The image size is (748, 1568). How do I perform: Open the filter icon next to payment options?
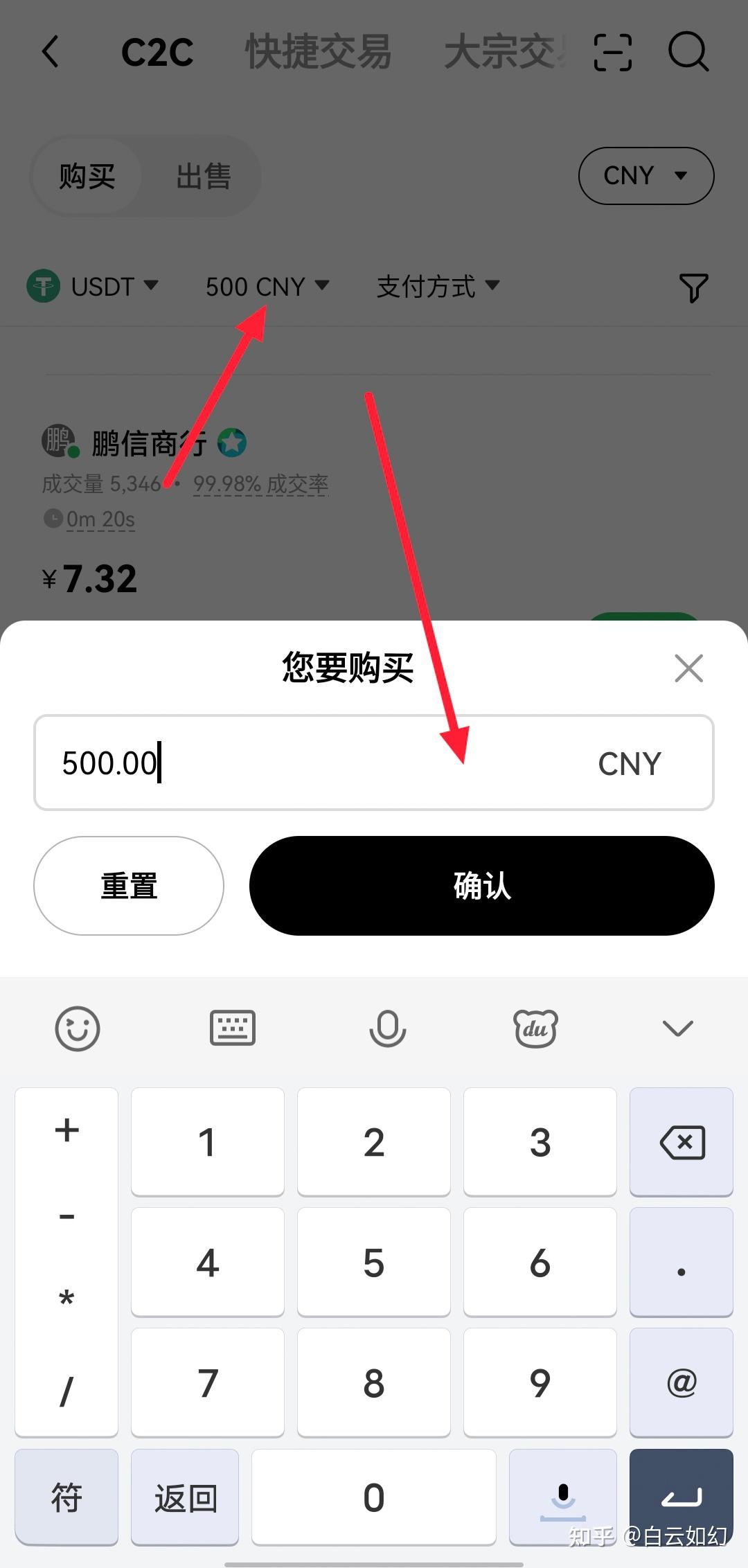pos(695,287)
